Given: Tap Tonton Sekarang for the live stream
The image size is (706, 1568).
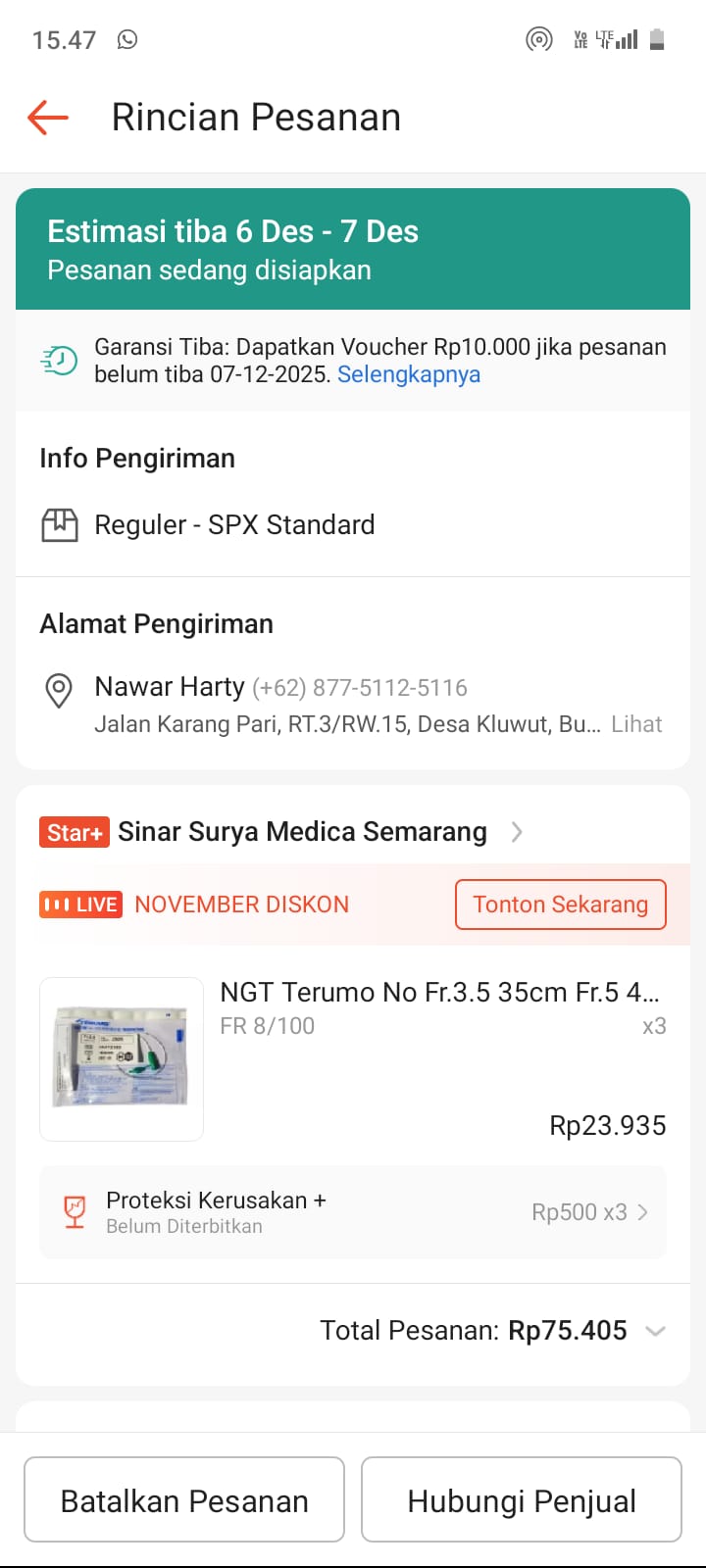Looking at the screenshot, I should 560,905.
